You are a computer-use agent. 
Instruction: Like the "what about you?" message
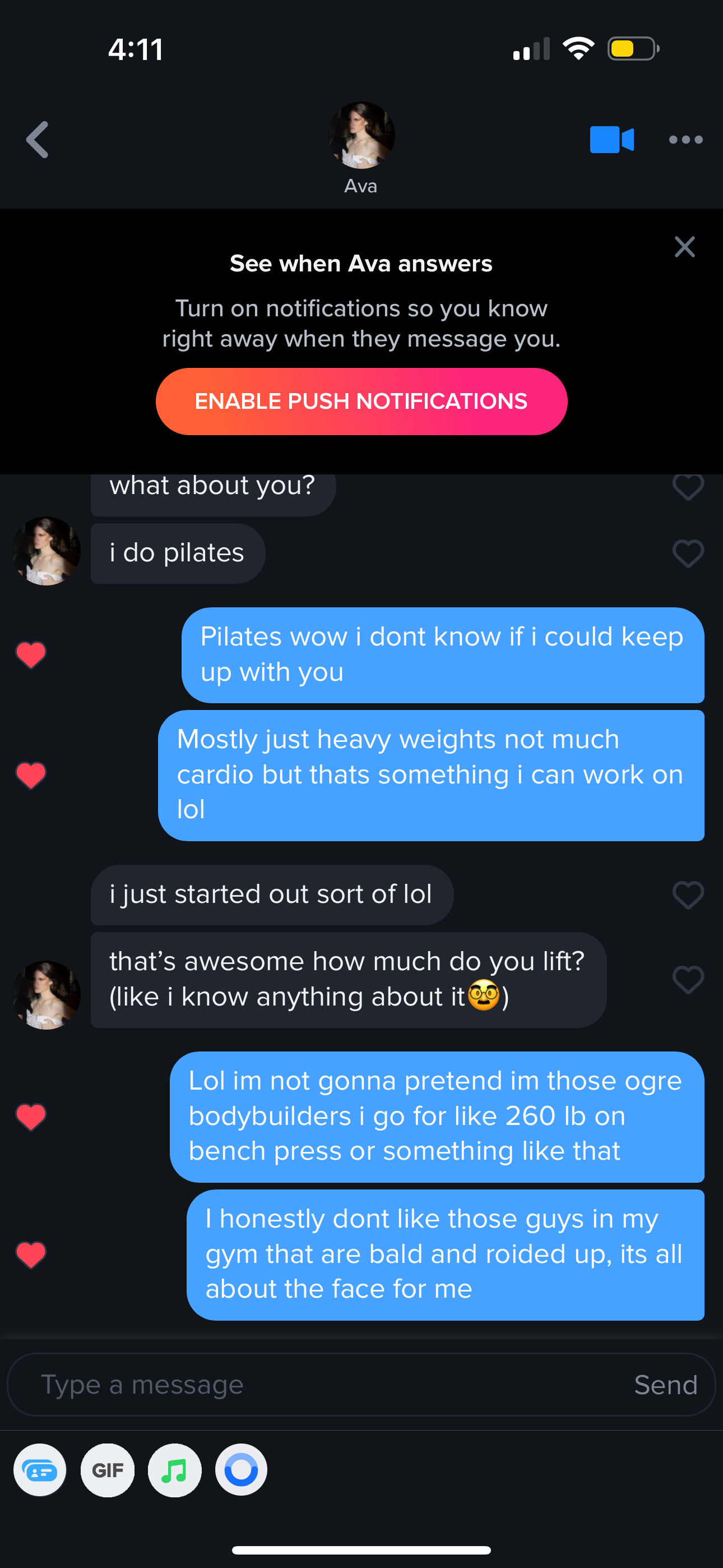tap(688, 487)
